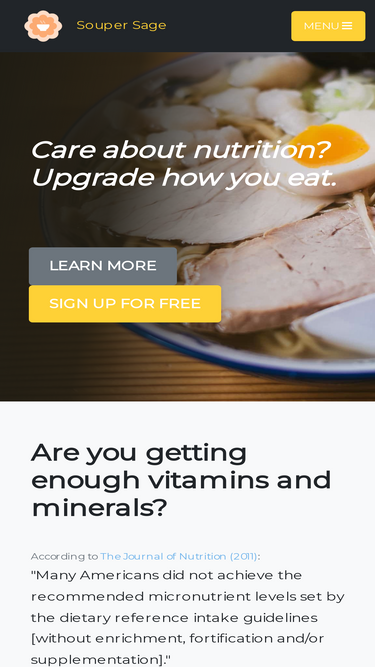Open The Journal of Nutrition (2011) link
The height and width of the screenshot is (667, 375).
coord(179,556)
